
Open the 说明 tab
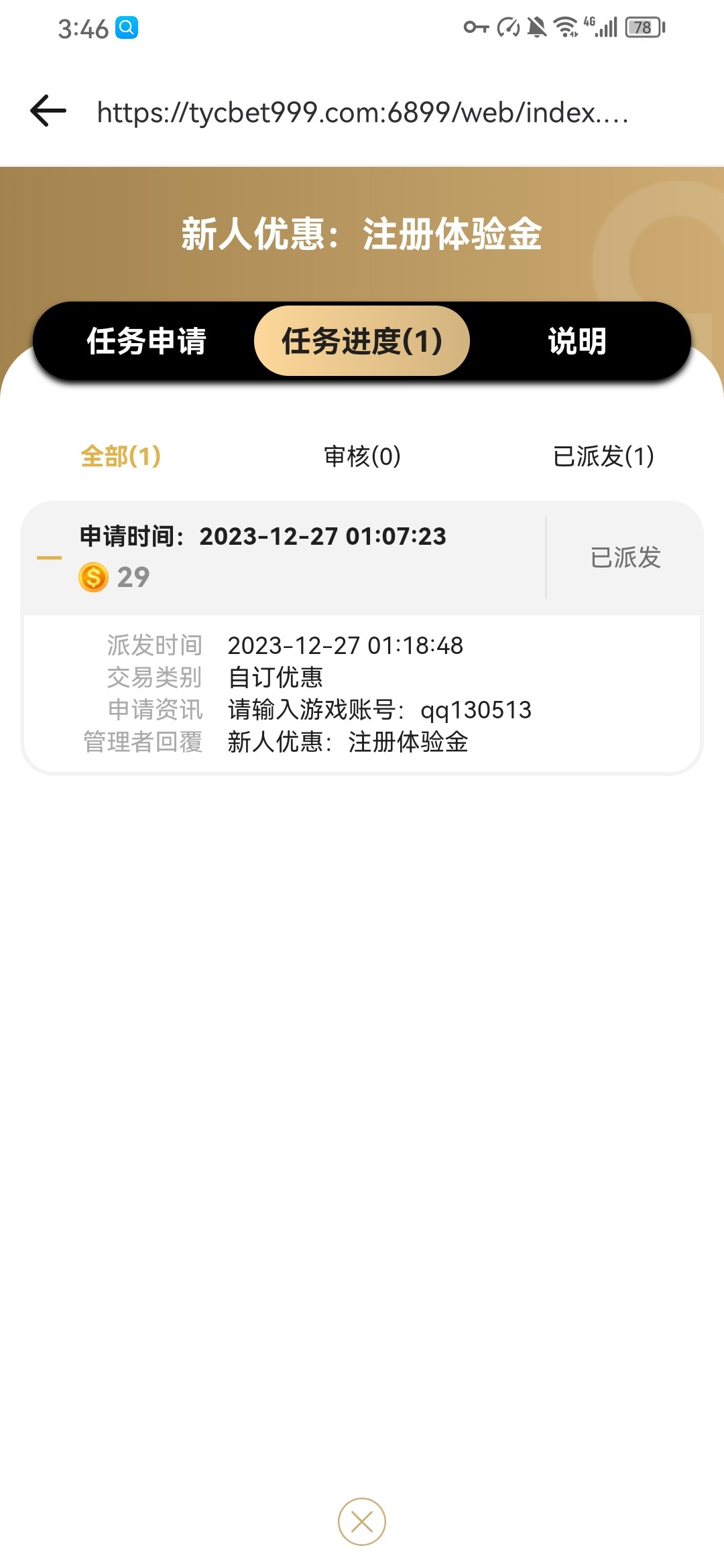(x=577, y=341)
